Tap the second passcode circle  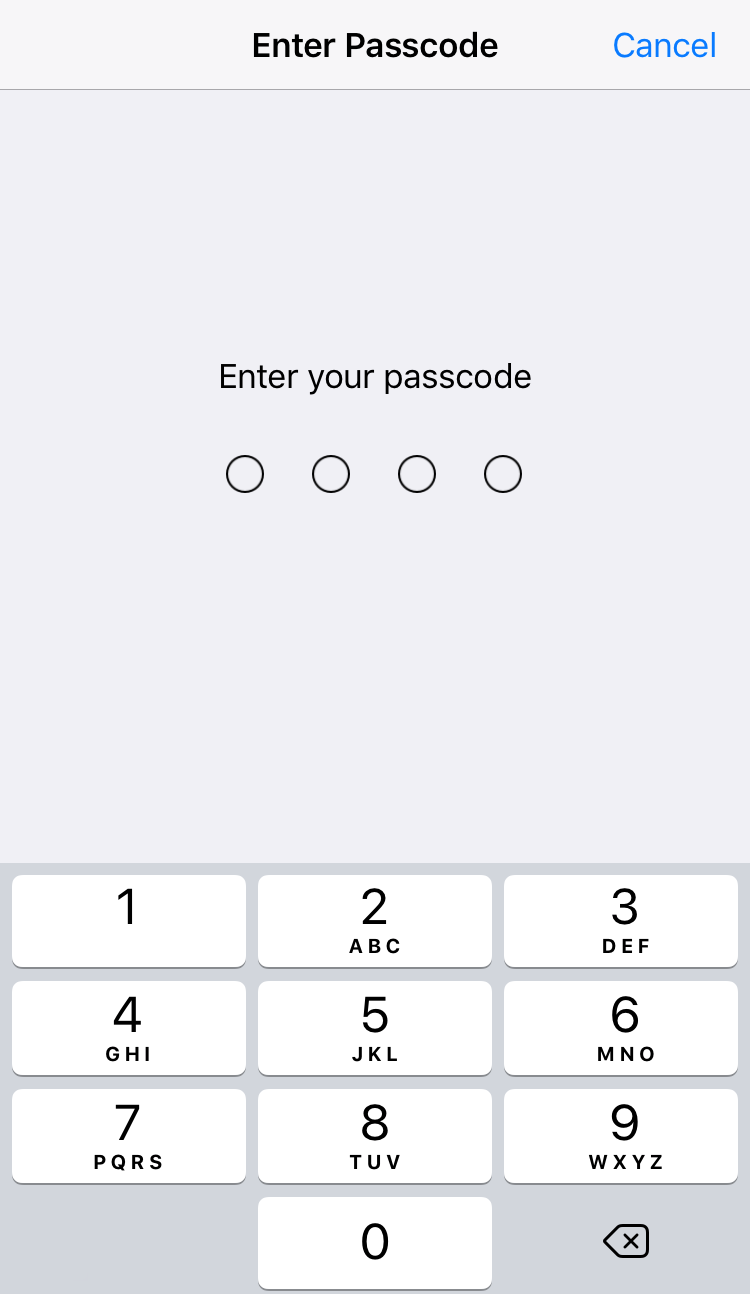[x=331, y=473]
